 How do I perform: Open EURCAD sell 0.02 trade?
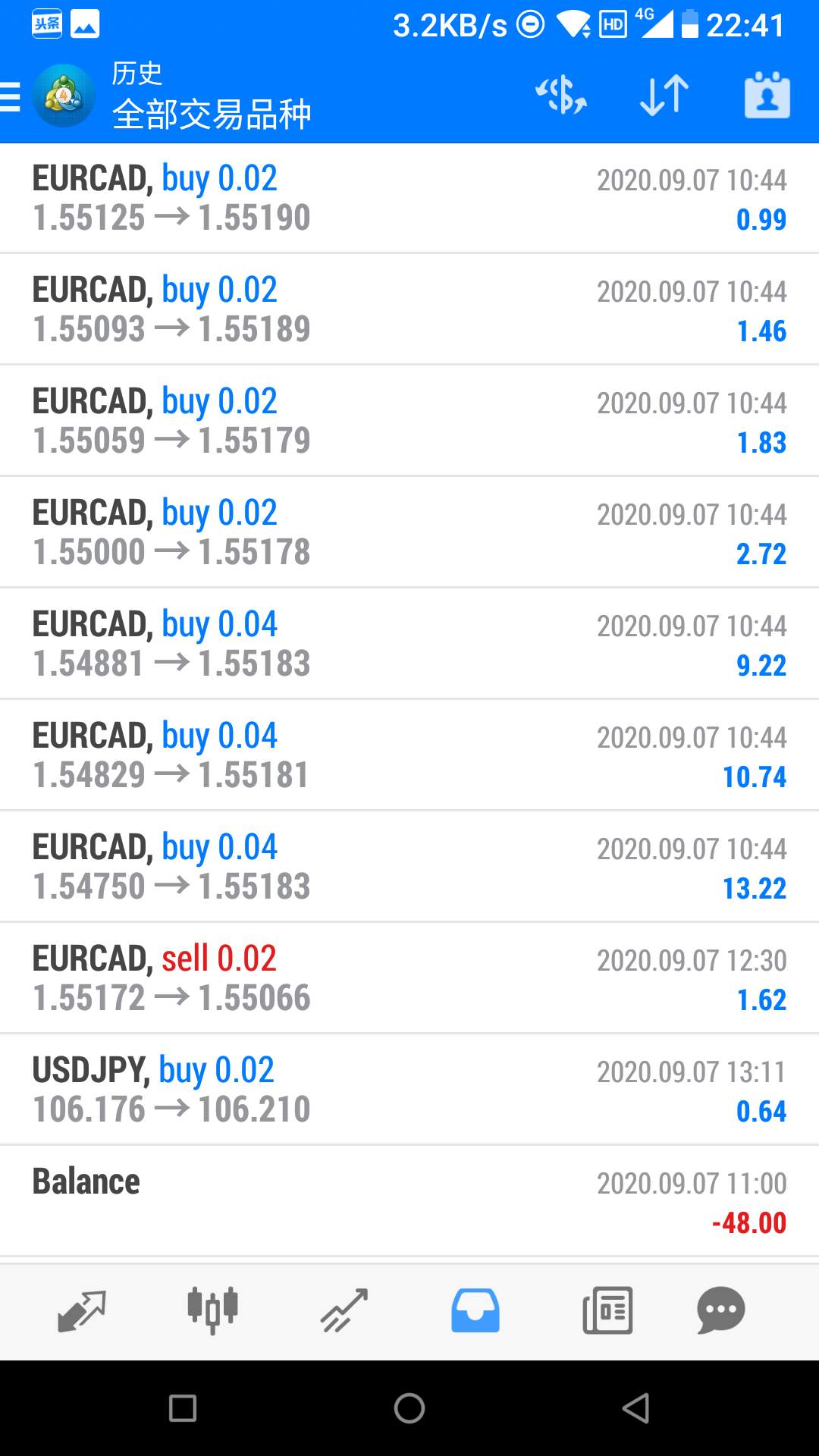tap(409, 978)
